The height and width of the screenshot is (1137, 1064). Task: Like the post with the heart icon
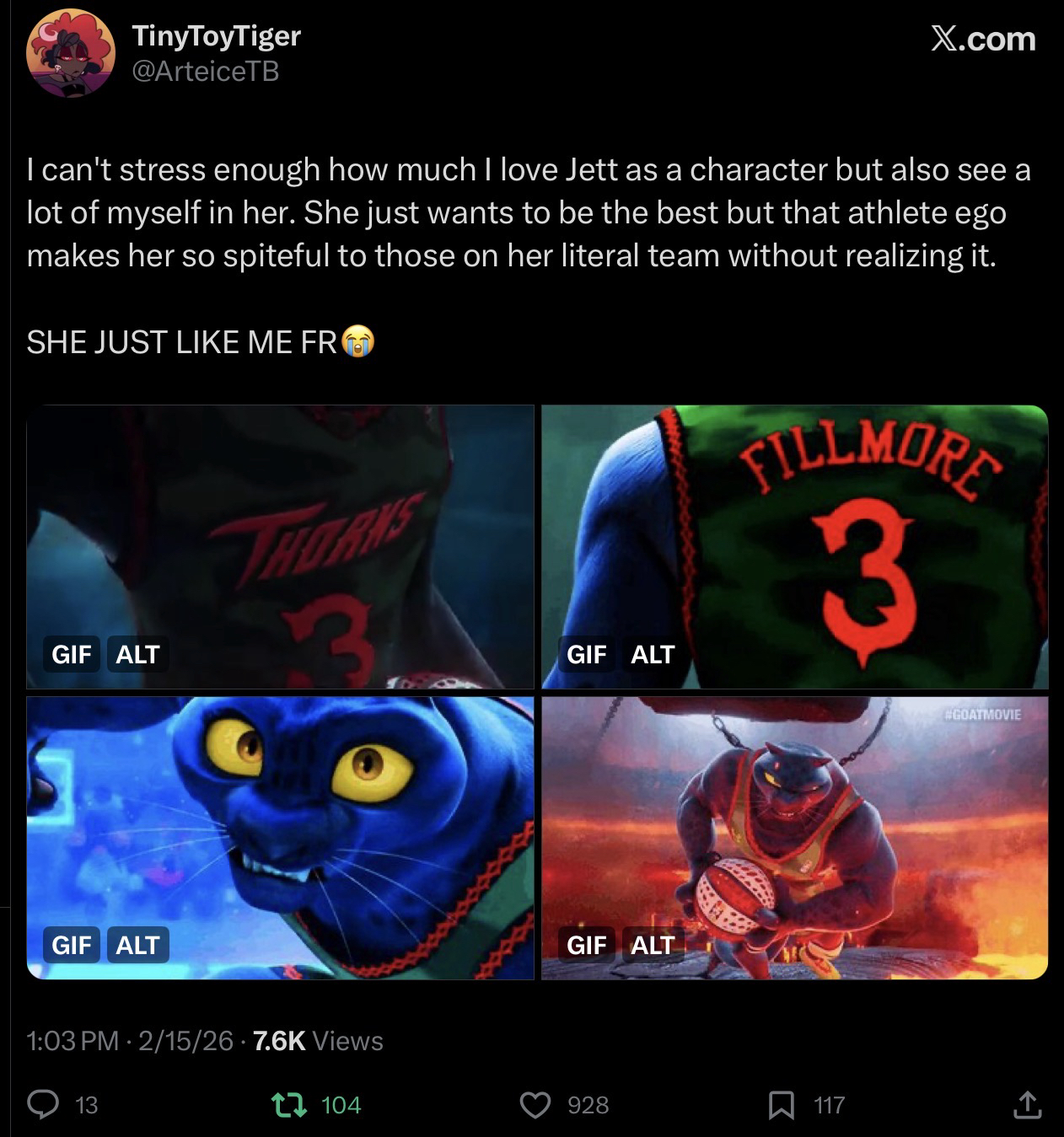(x=535, y=1104)
